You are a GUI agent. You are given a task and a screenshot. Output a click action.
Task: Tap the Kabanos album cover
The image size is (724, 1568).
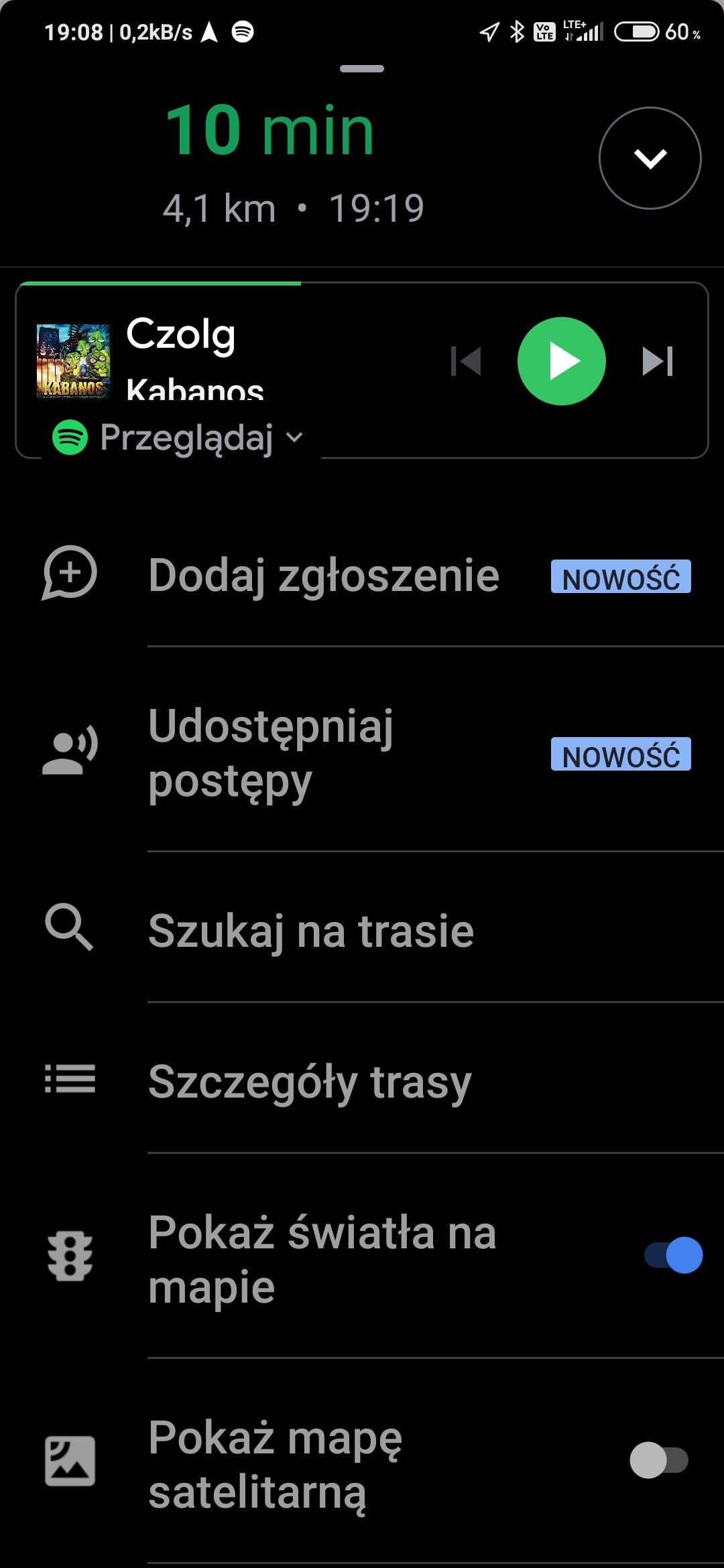tap(73, 361)
